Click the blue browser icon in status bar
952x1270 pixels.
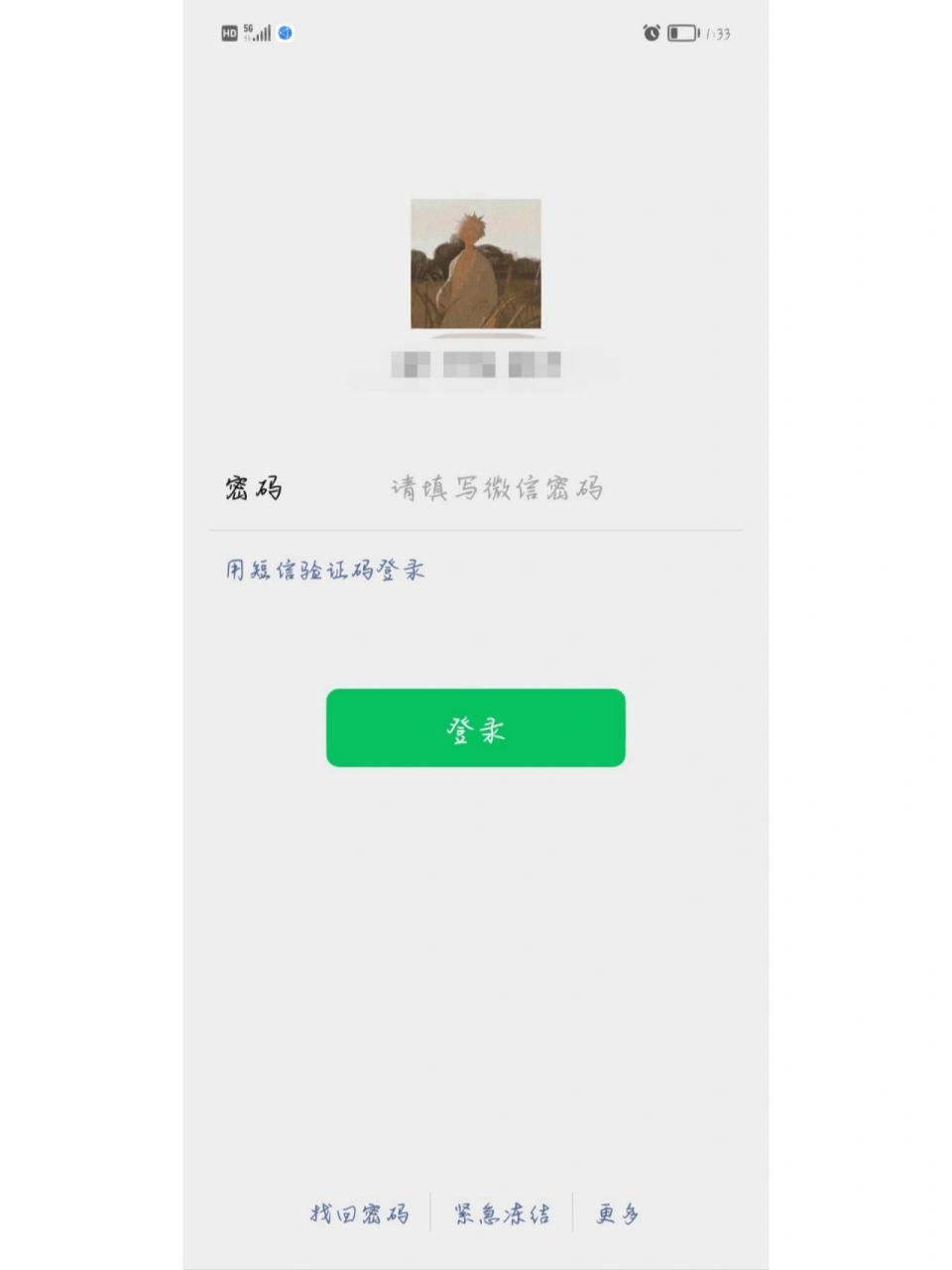(288, 30)
